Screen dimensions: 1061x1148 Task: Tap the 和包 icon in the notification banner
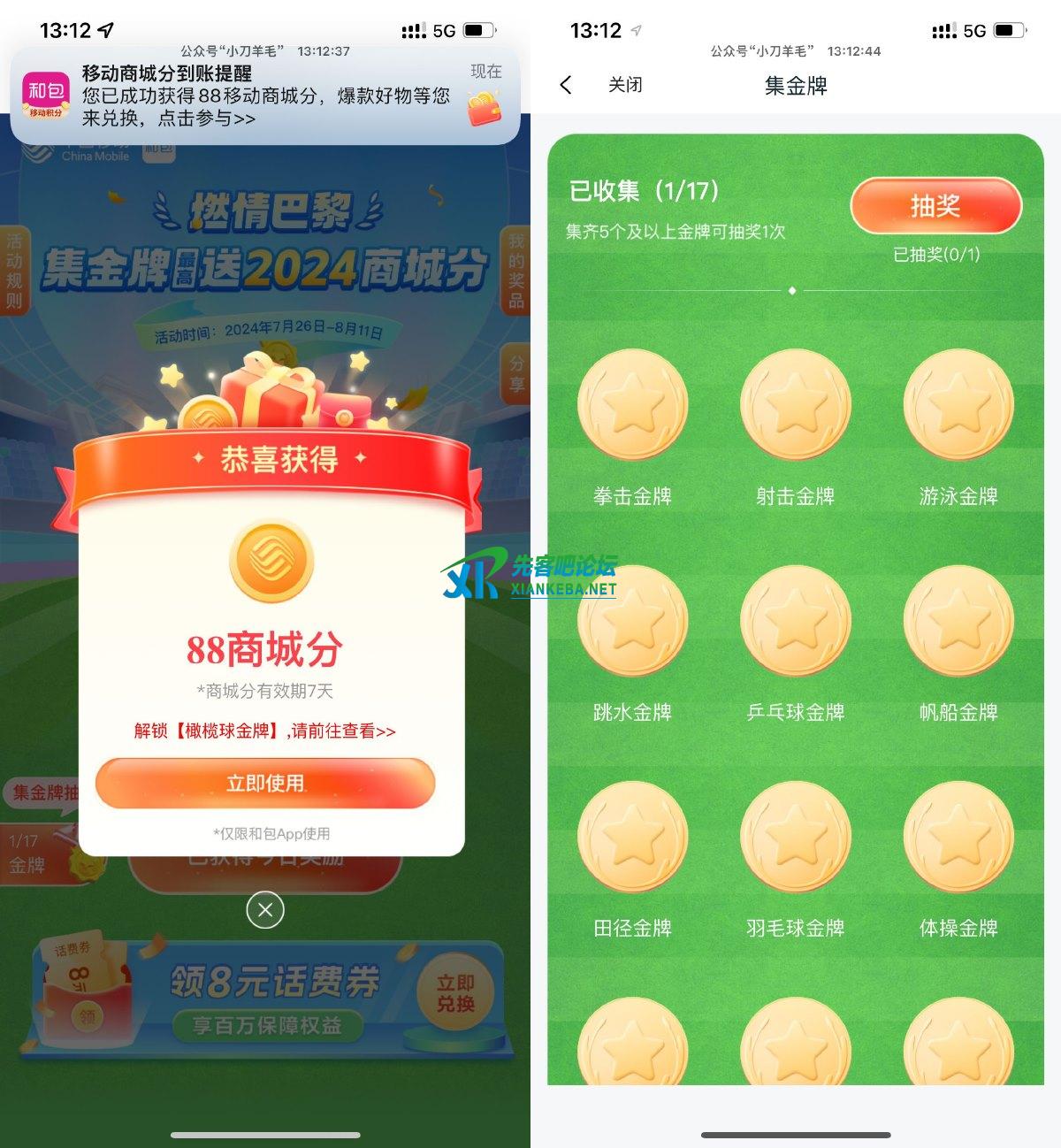coord(46,95)
